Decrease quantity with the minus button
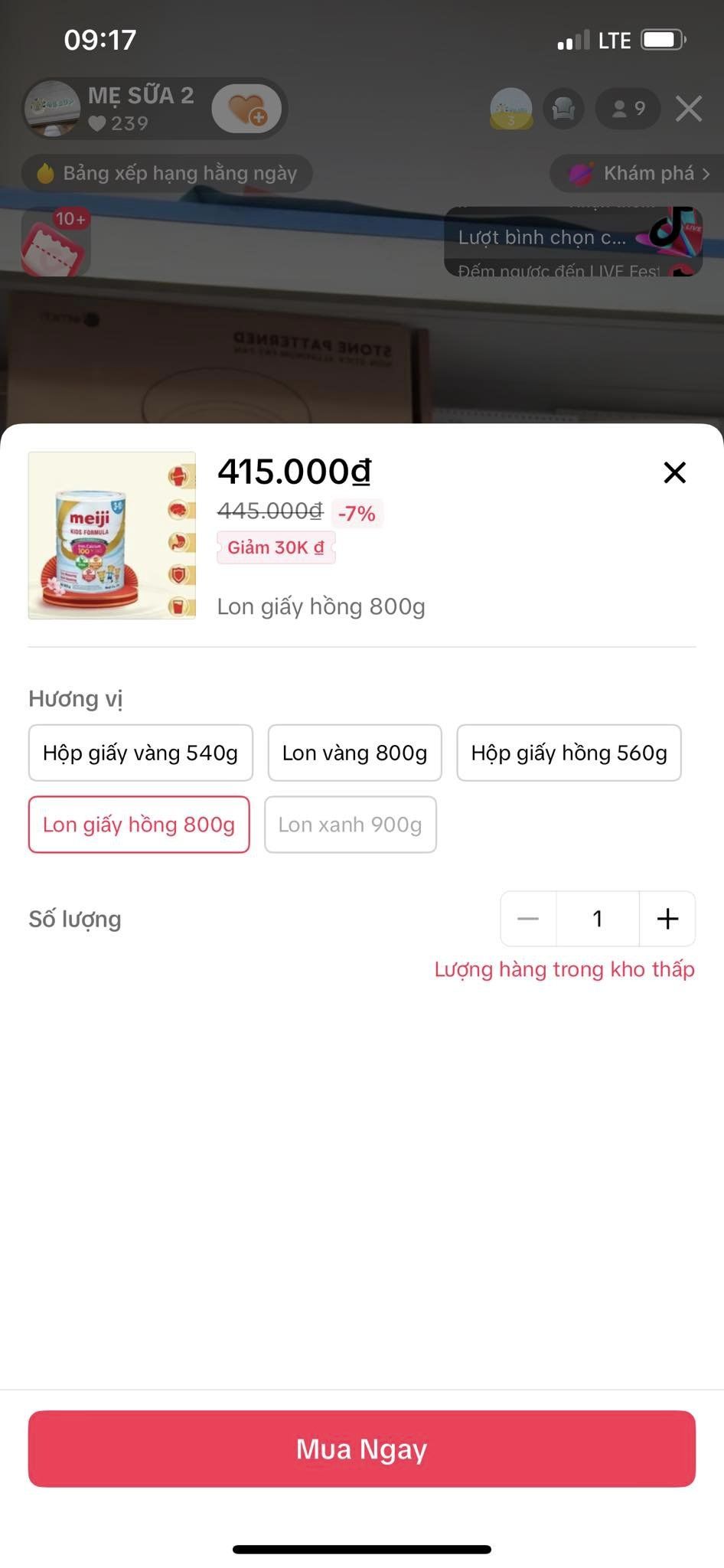 click(x=528, y=919)
